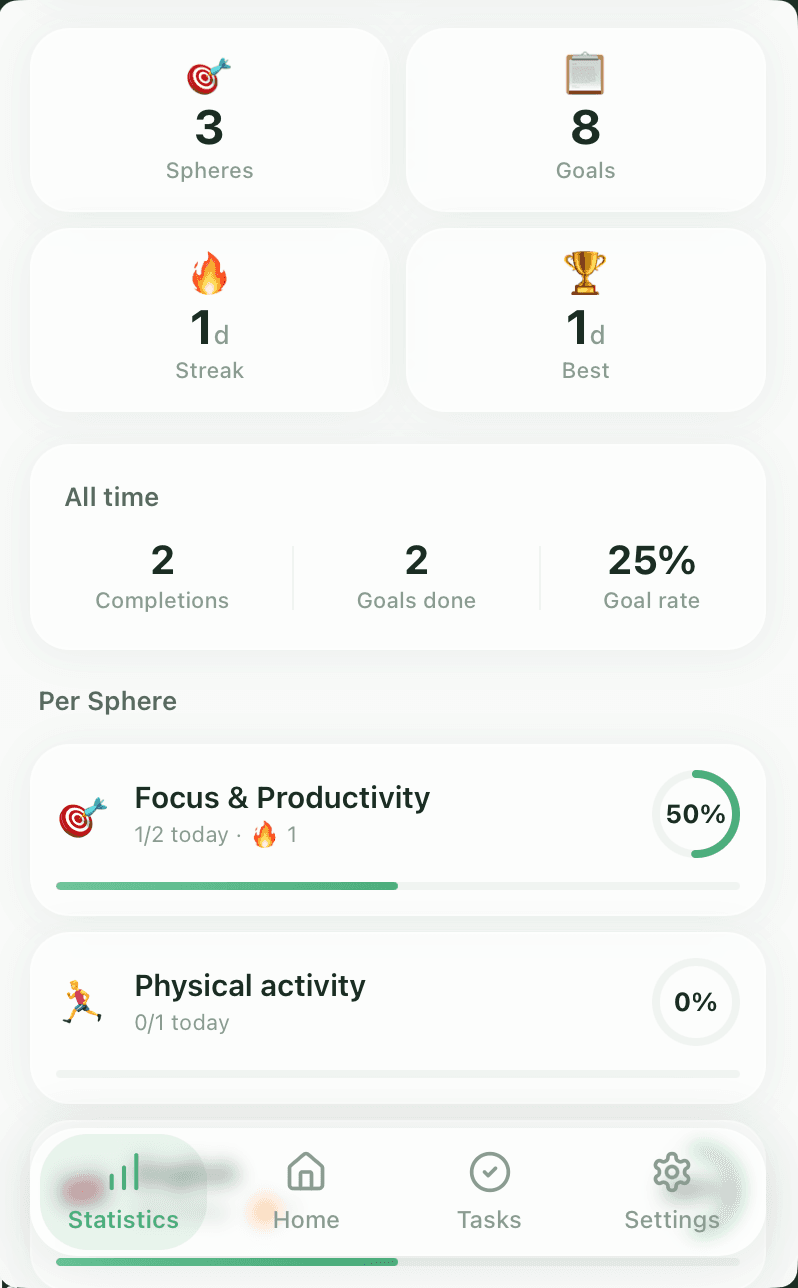Viewport: 798px width, 1288px height.
Task: Open the Tasks tab
Action: click(489, 1191)
